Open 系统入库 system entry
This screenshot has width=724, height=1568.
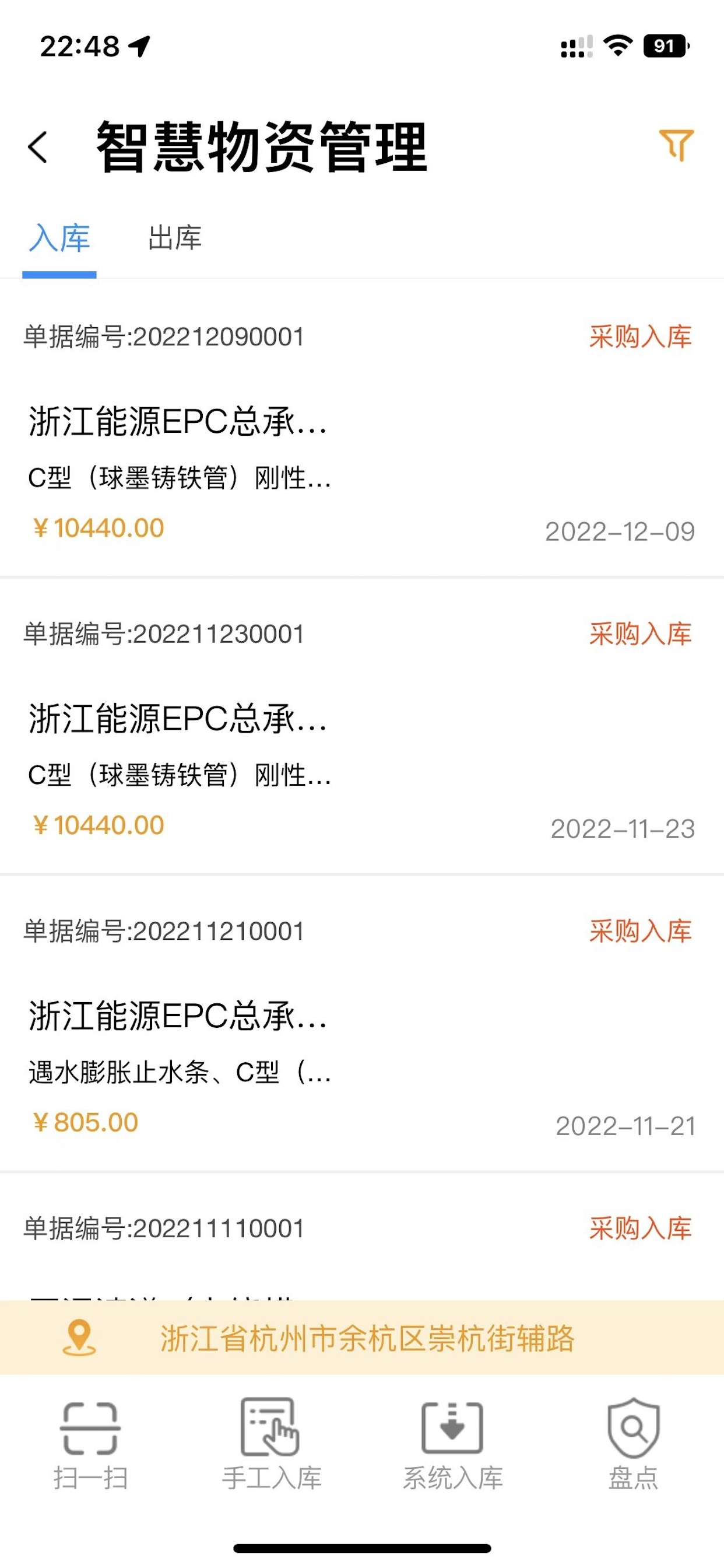[x=453, y=1444]
